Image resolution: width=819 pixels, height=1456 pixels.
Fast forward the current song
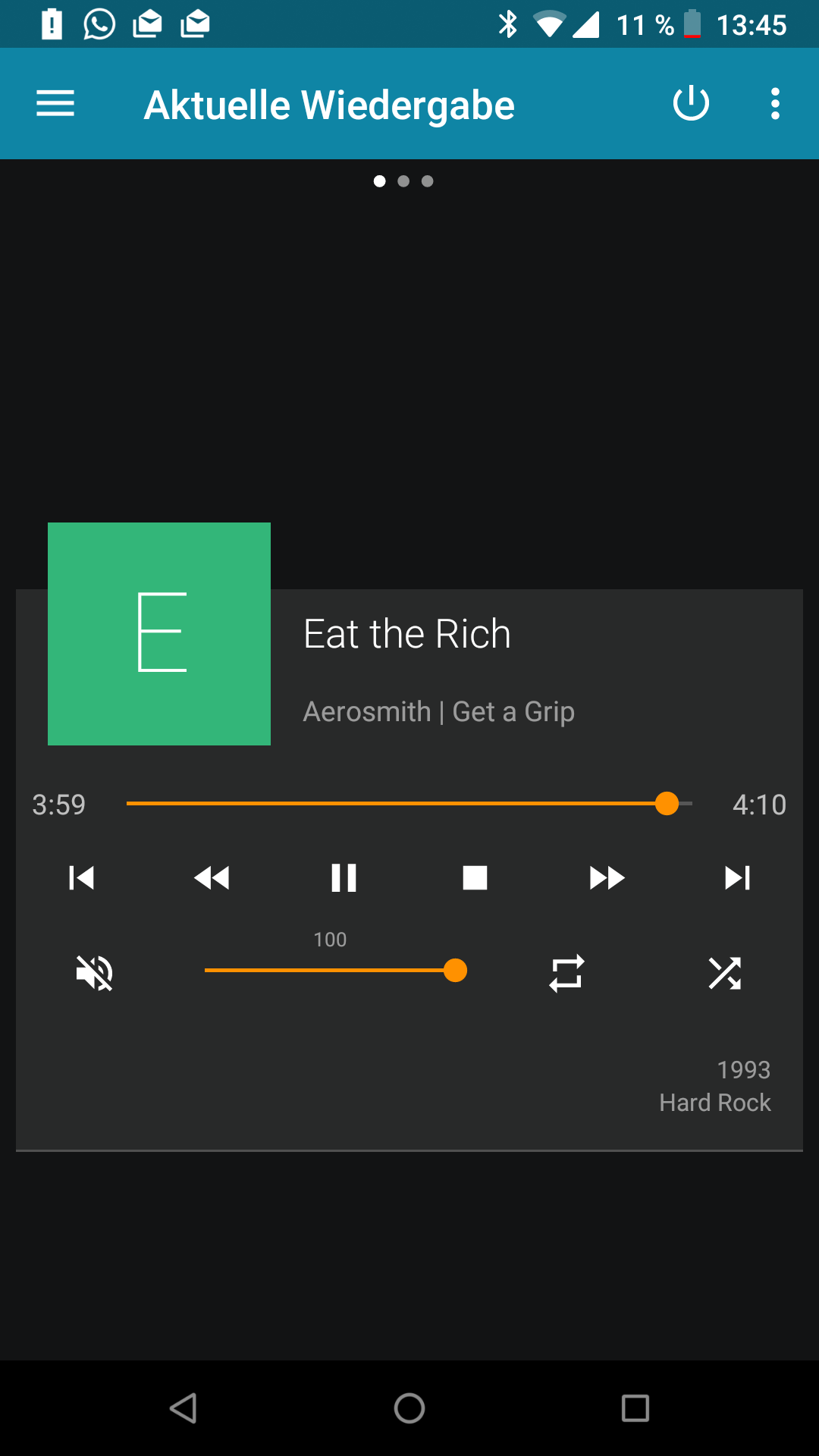pos(607,878)
